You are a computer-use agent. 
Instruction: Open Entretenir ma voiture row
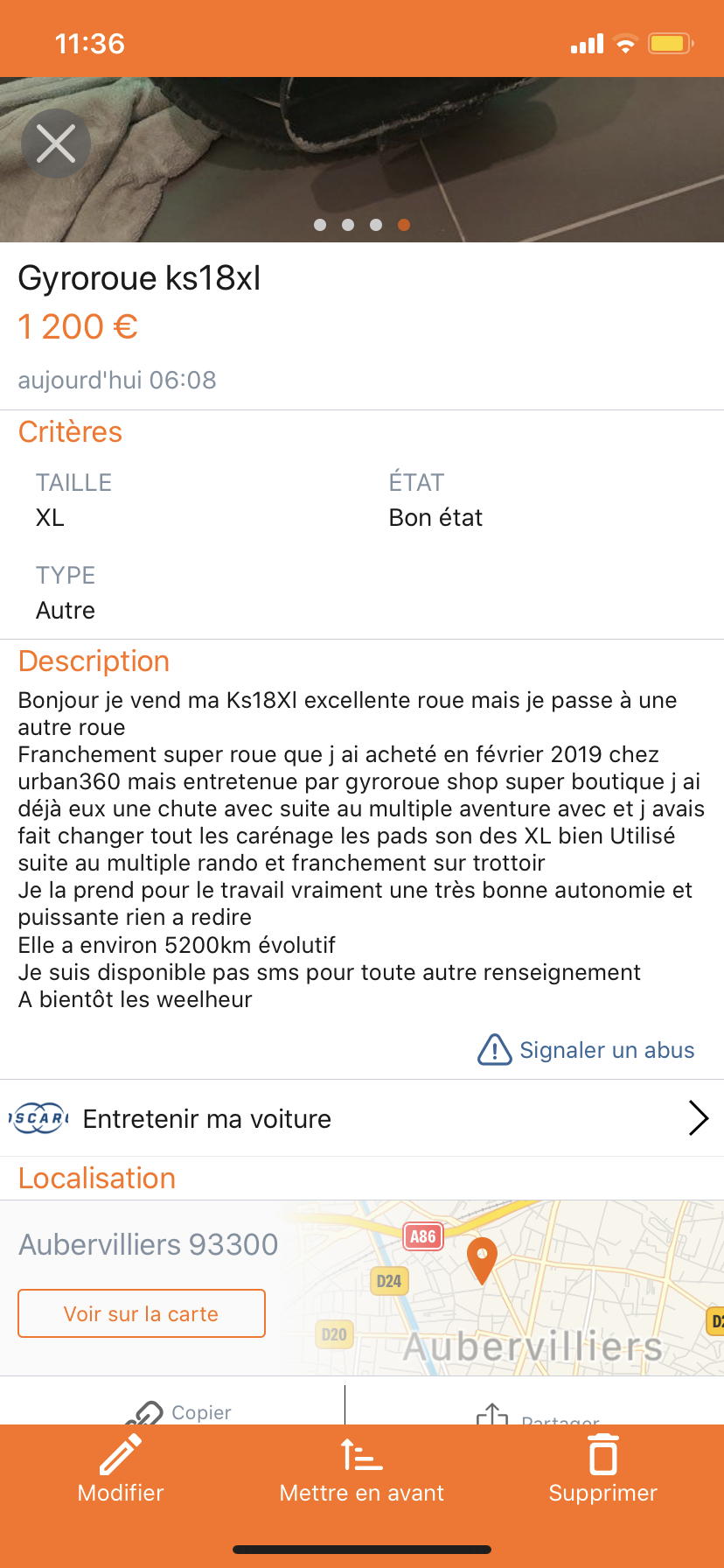[x=362, y=1118]
